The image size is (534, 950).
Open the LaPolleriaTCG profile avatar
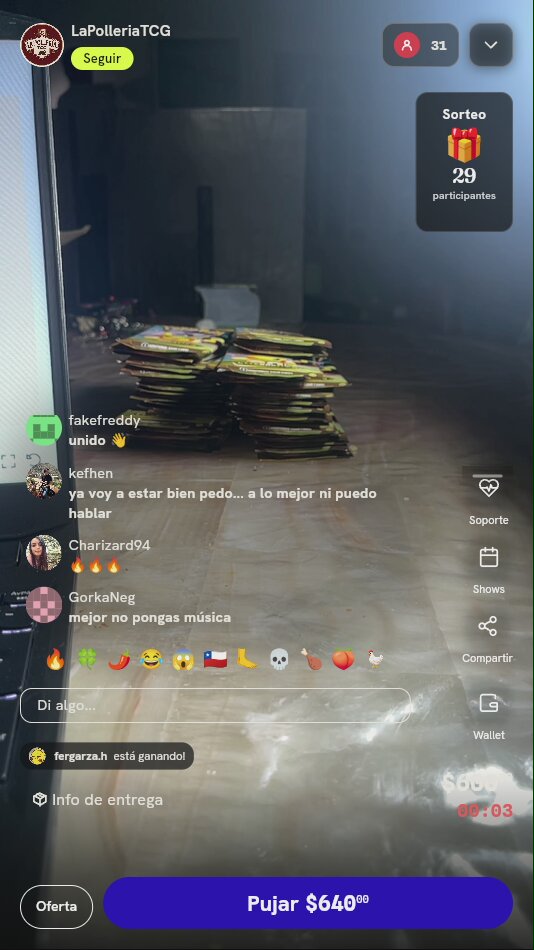pyautogui.click(x=42, y=45)
